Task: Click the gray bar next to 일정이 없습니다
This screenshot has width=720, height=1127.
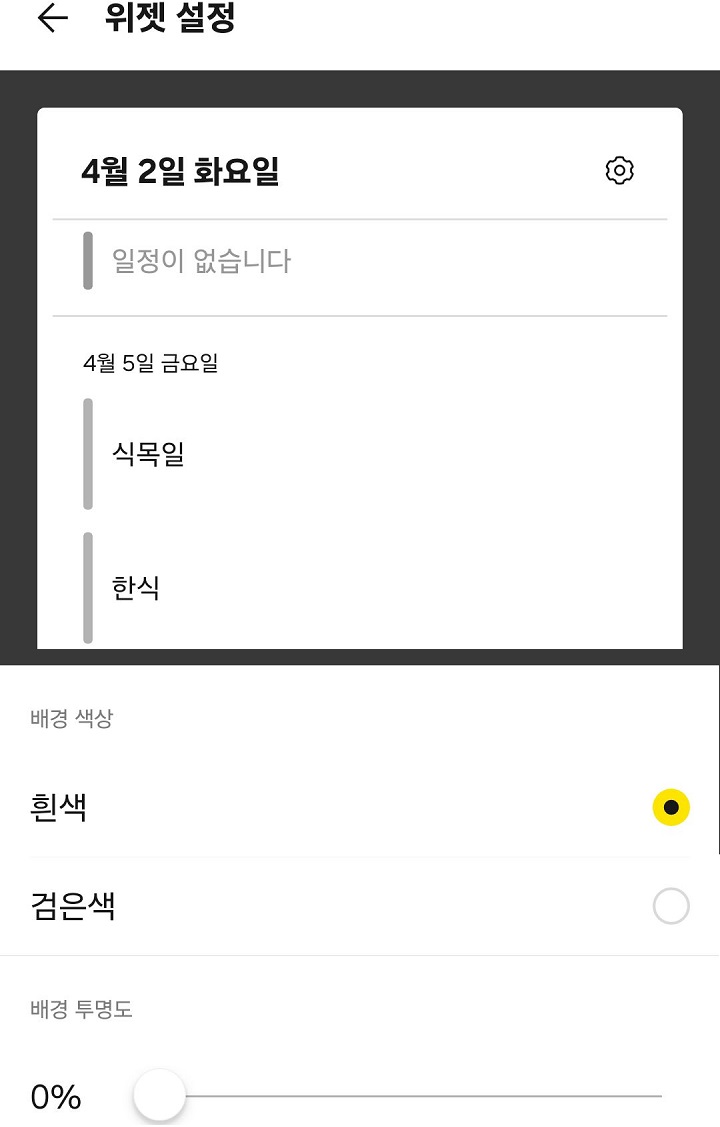Action: (89, 259)
